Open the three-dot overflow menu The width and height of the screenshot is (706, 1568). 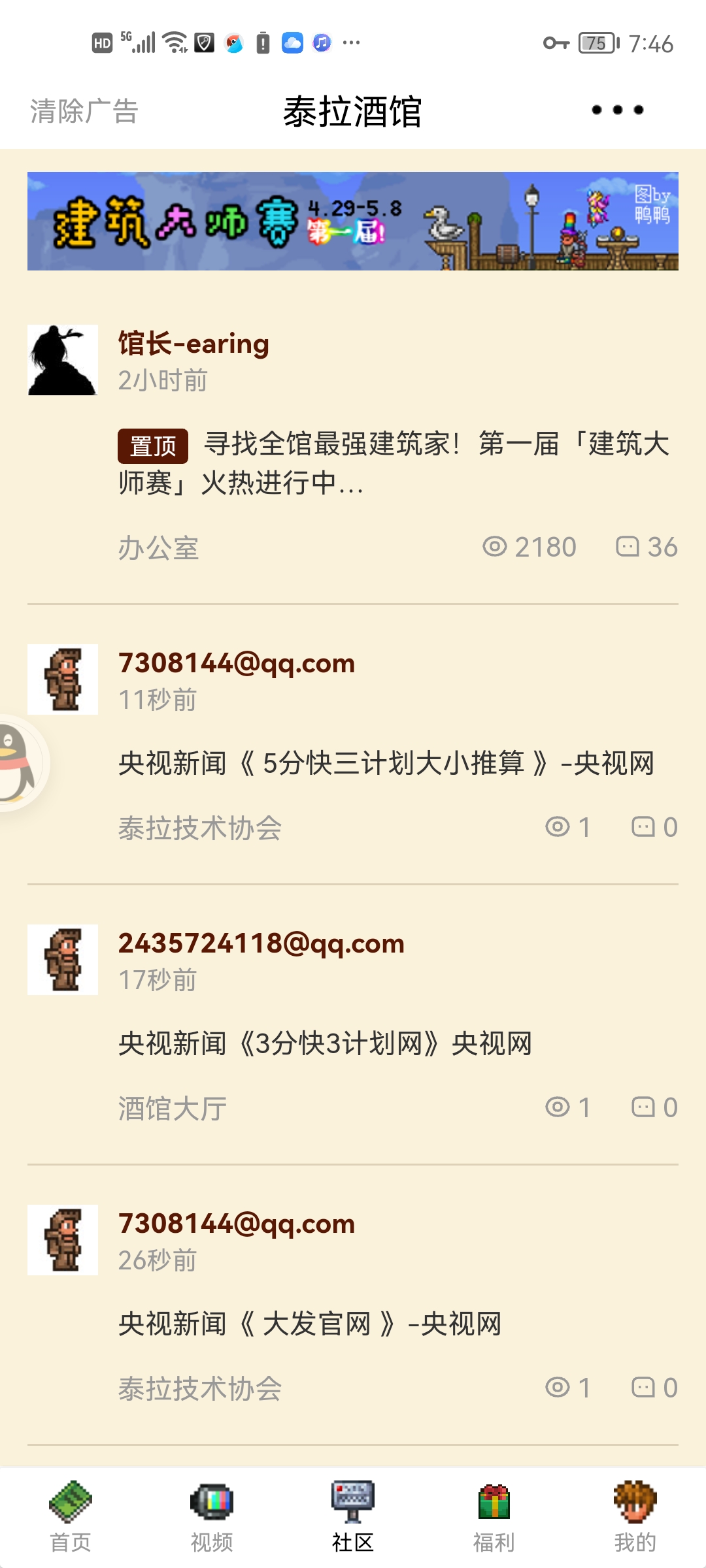point(617,110)
